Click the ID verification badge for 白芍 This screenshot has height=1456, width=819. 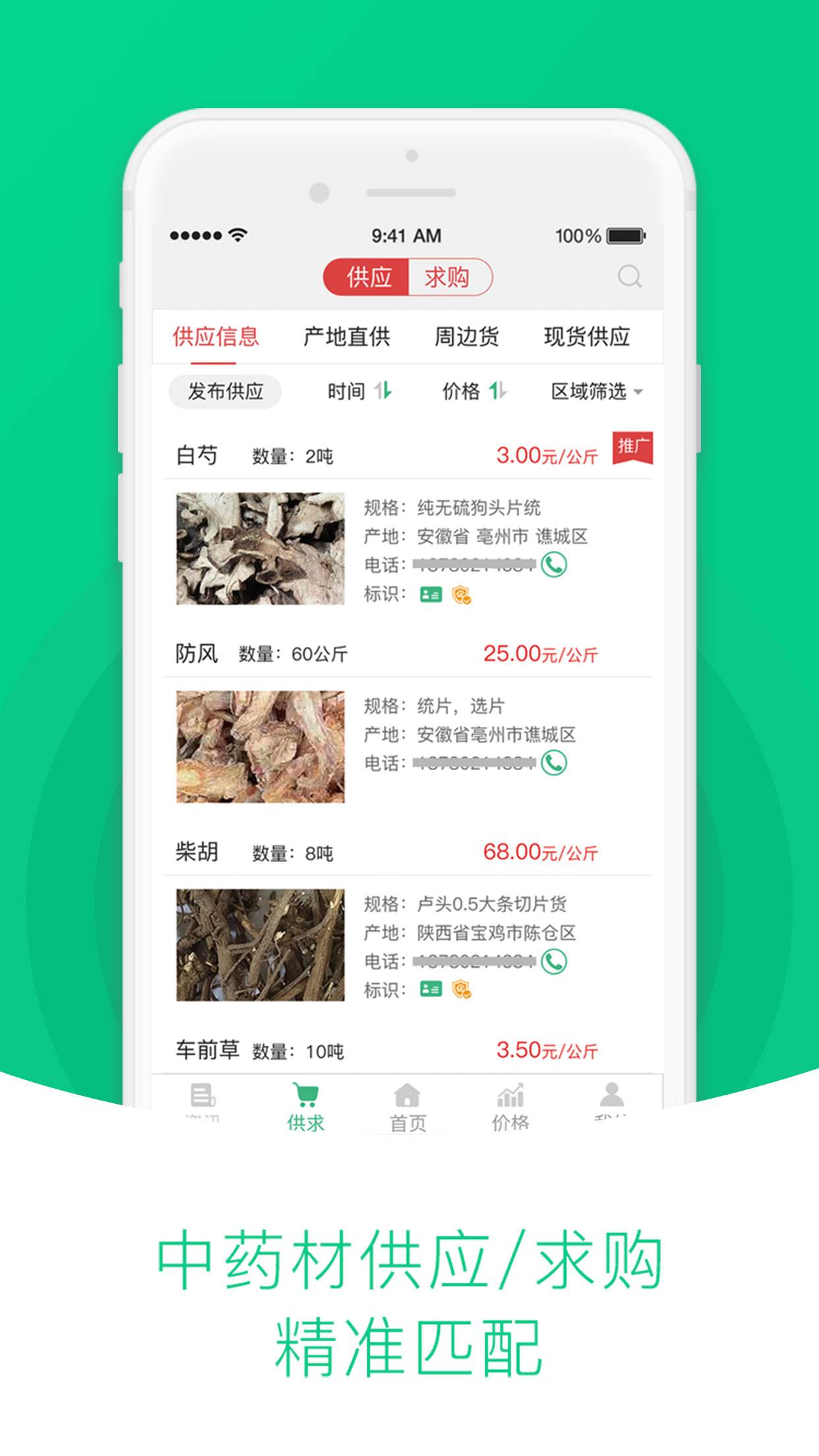(x=430, y=594)
